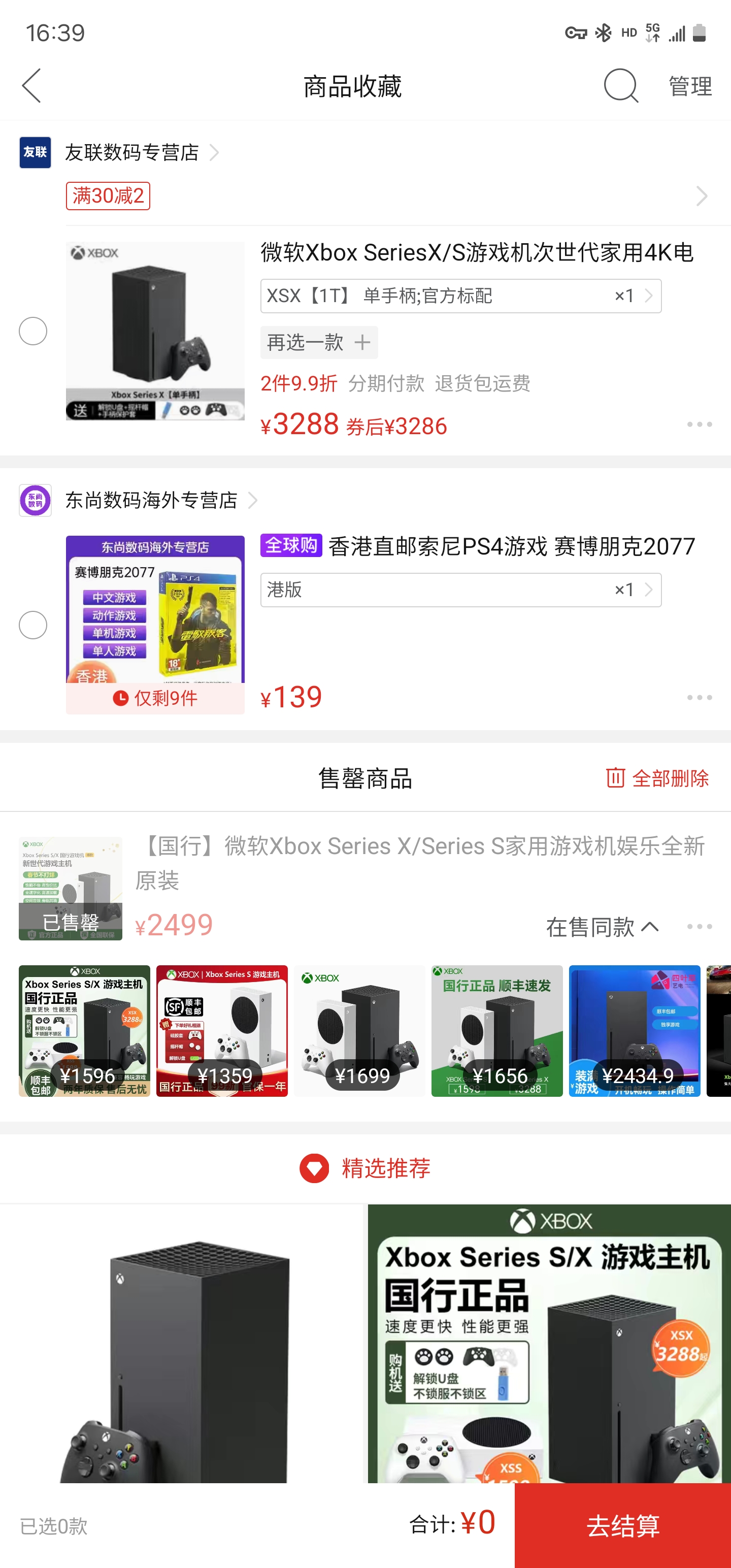Open the XSX 1T SKU selector
The width and height of the screenshot is (731, 1568).
[x=461, y=296]
